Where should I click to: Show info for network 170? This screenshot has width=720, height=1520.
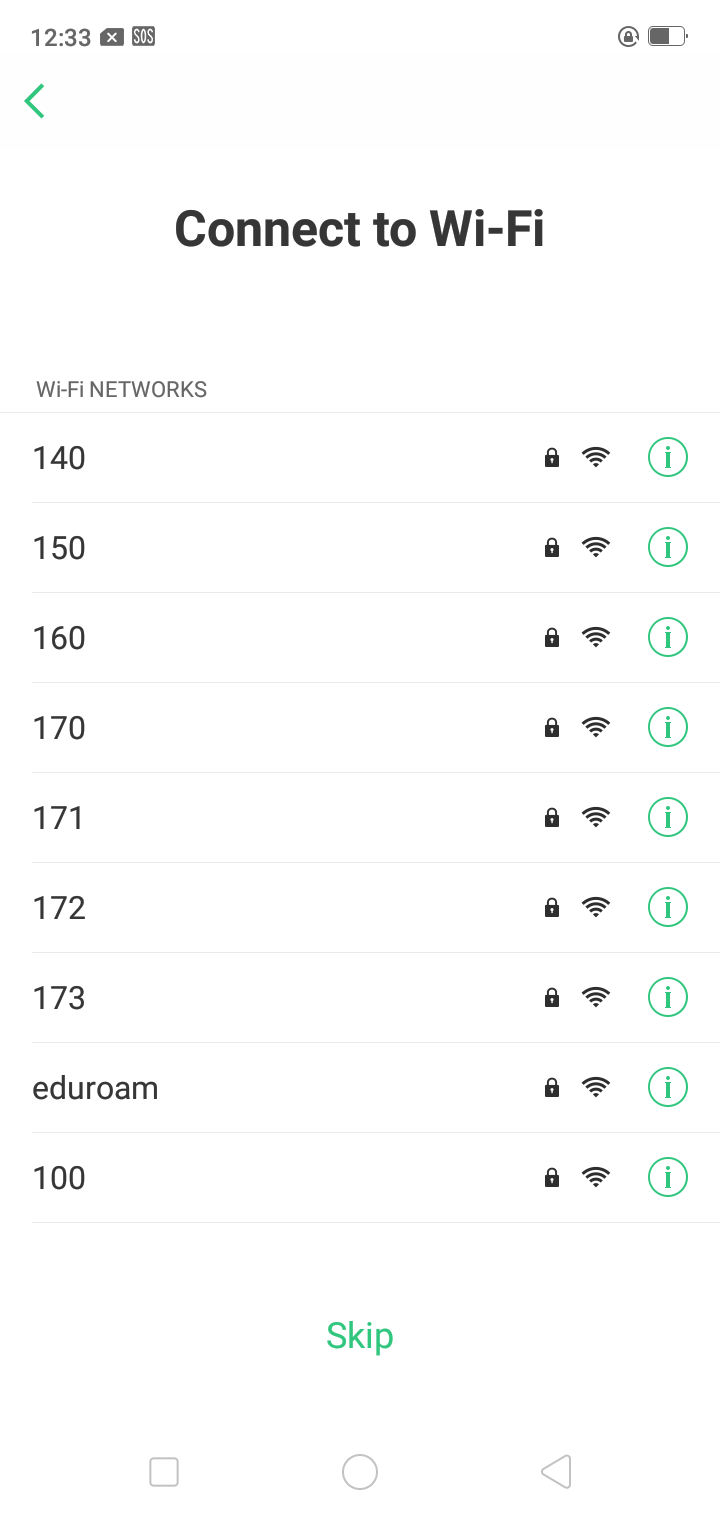point(668,728)
